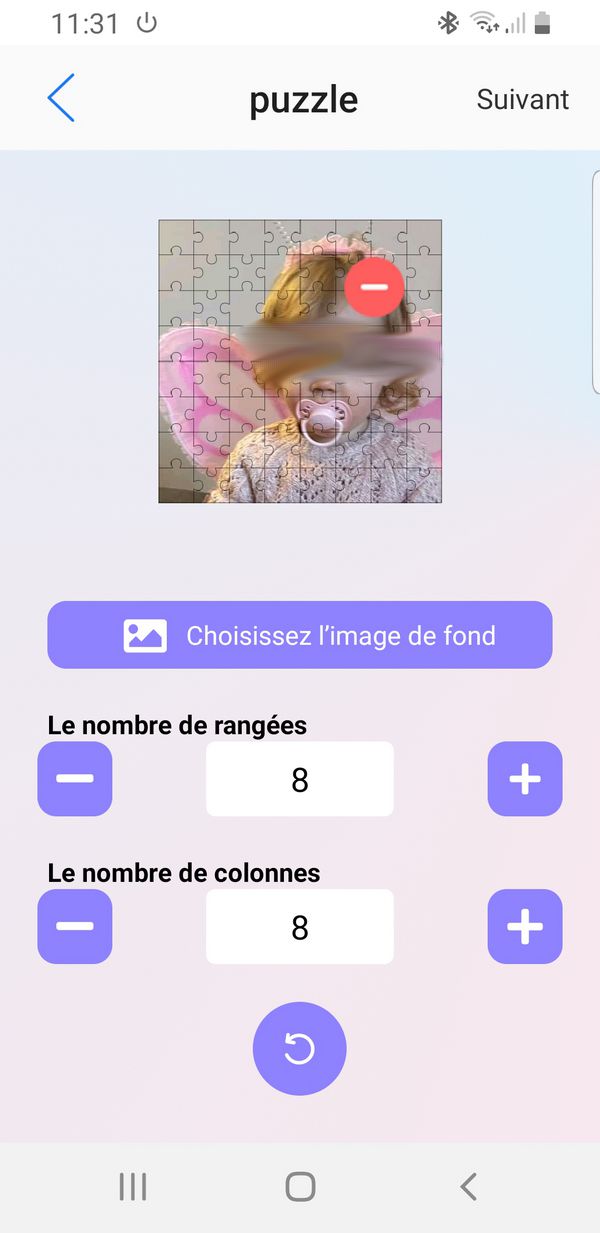Edit the colonnes value field

coord(300,927)
